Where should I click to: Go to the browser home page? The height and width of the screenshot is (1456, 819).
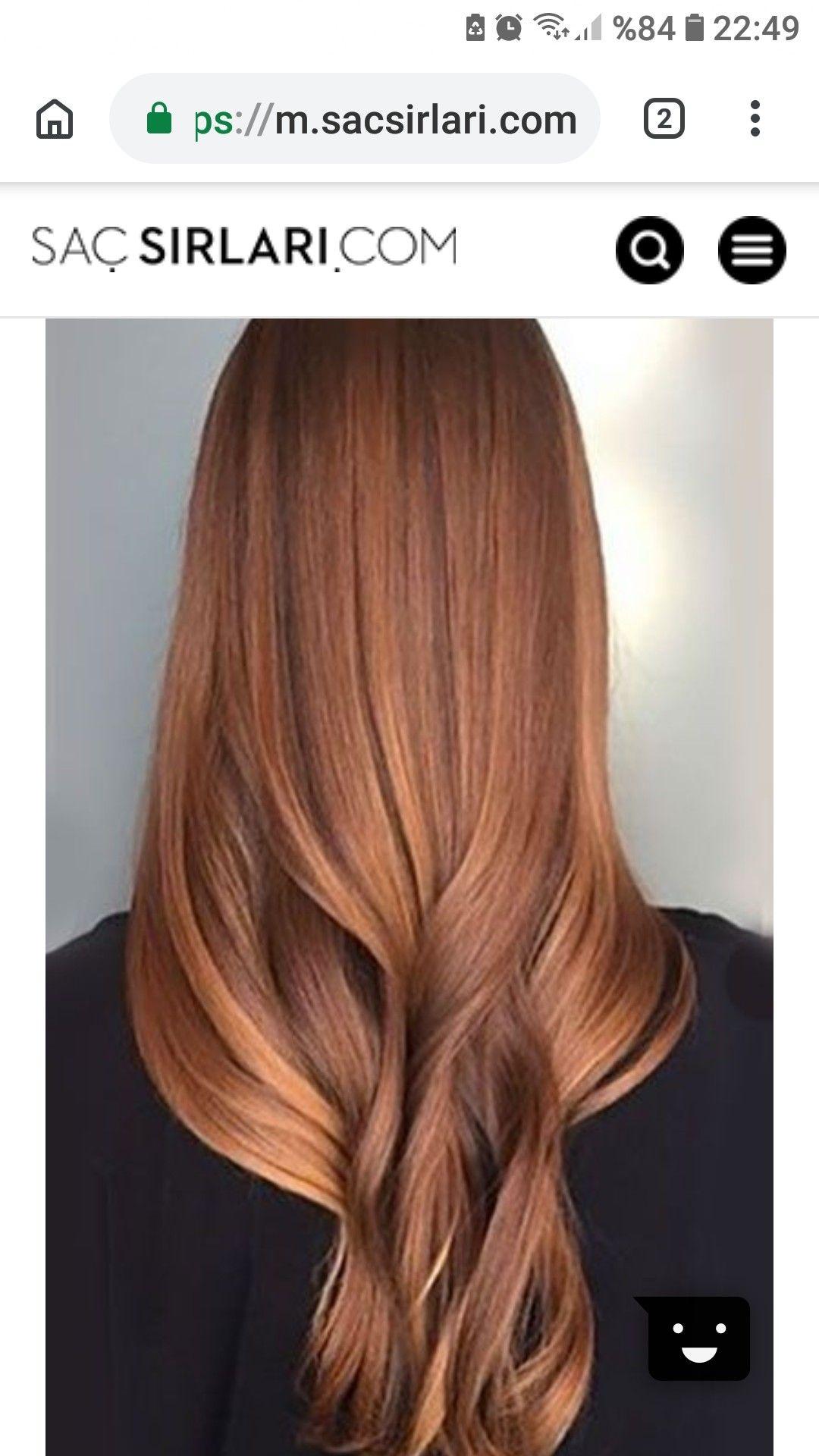pos(55,120)
